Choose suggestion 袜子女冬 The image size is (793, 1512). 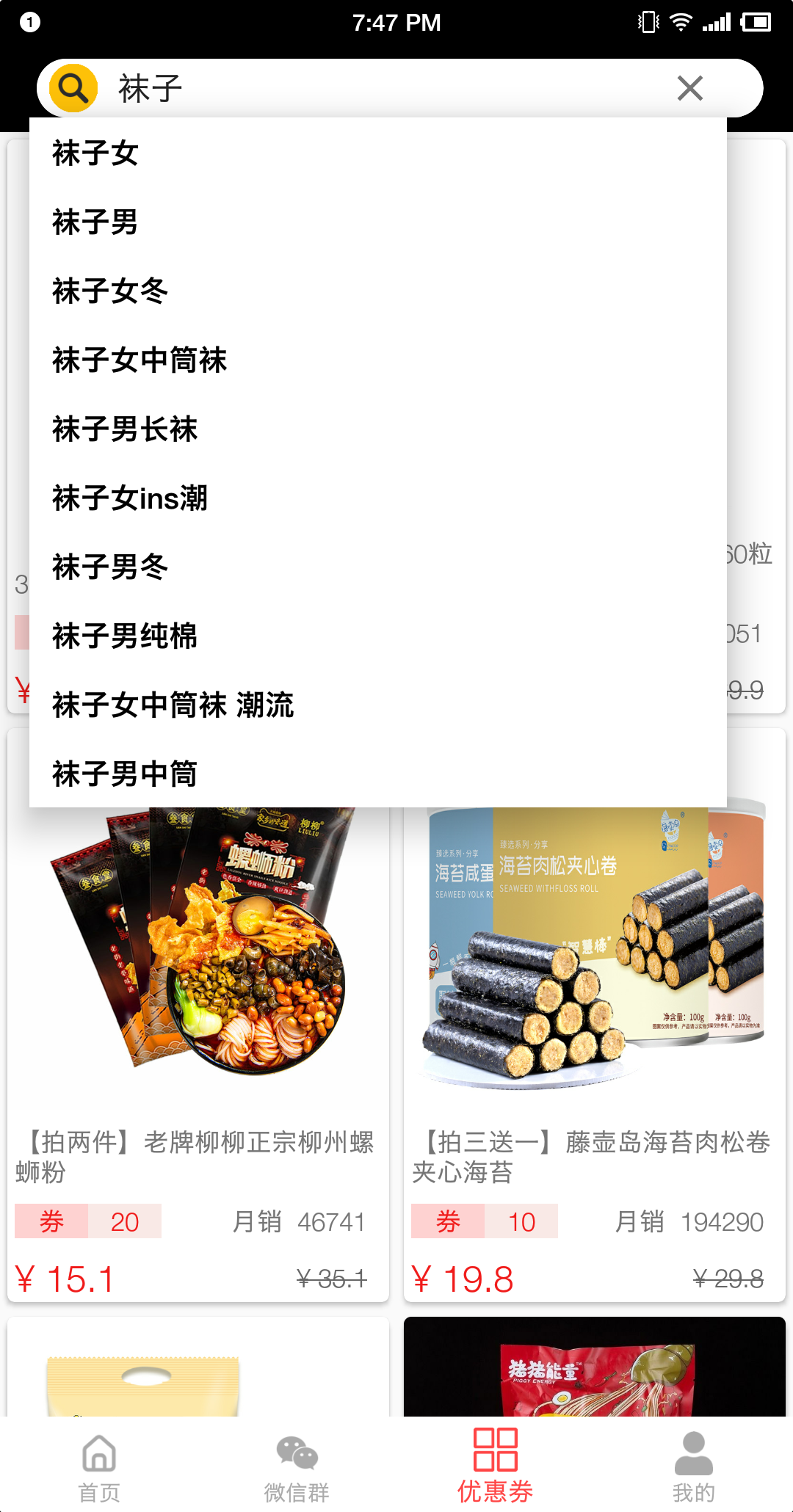click(110, 291)
